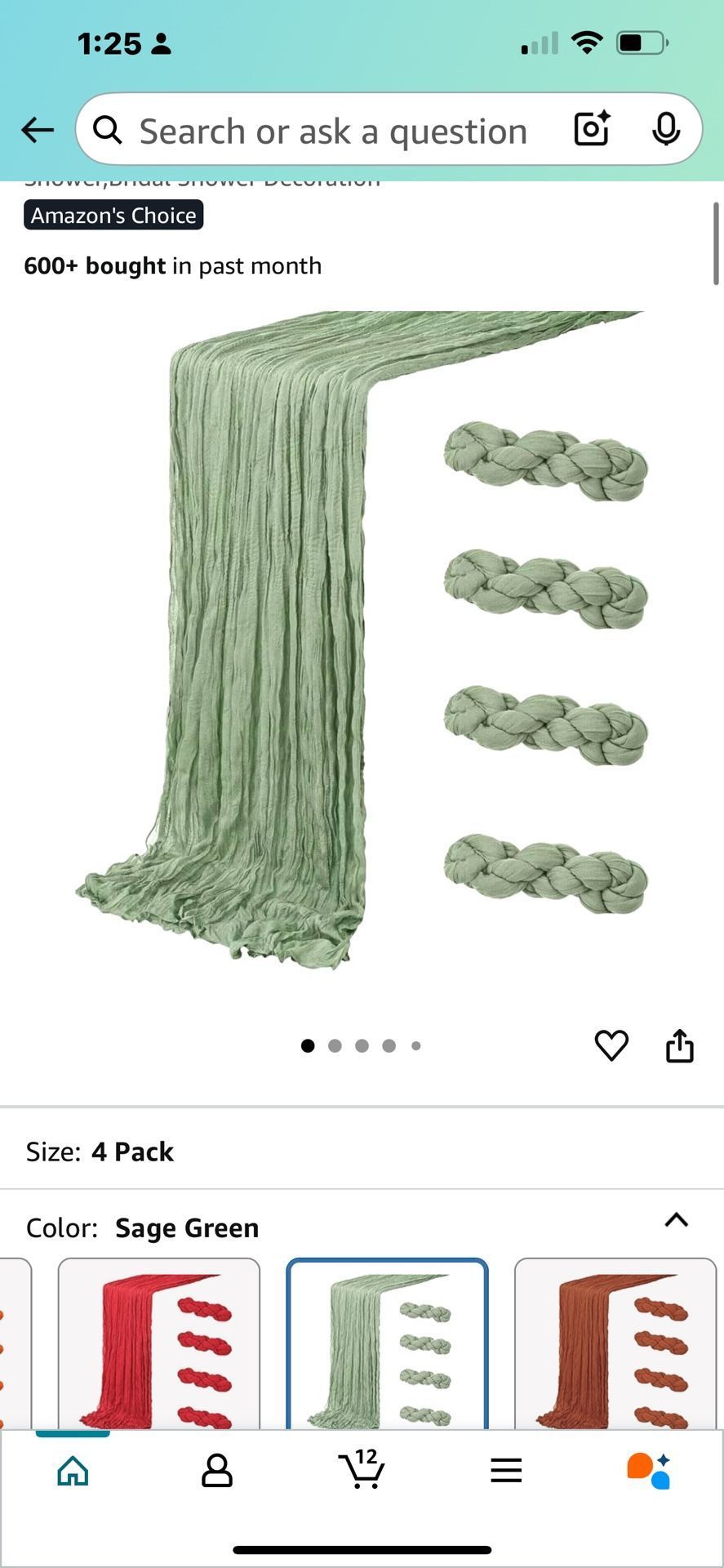View the shopping cart with 12 items

click(362, 1469)
